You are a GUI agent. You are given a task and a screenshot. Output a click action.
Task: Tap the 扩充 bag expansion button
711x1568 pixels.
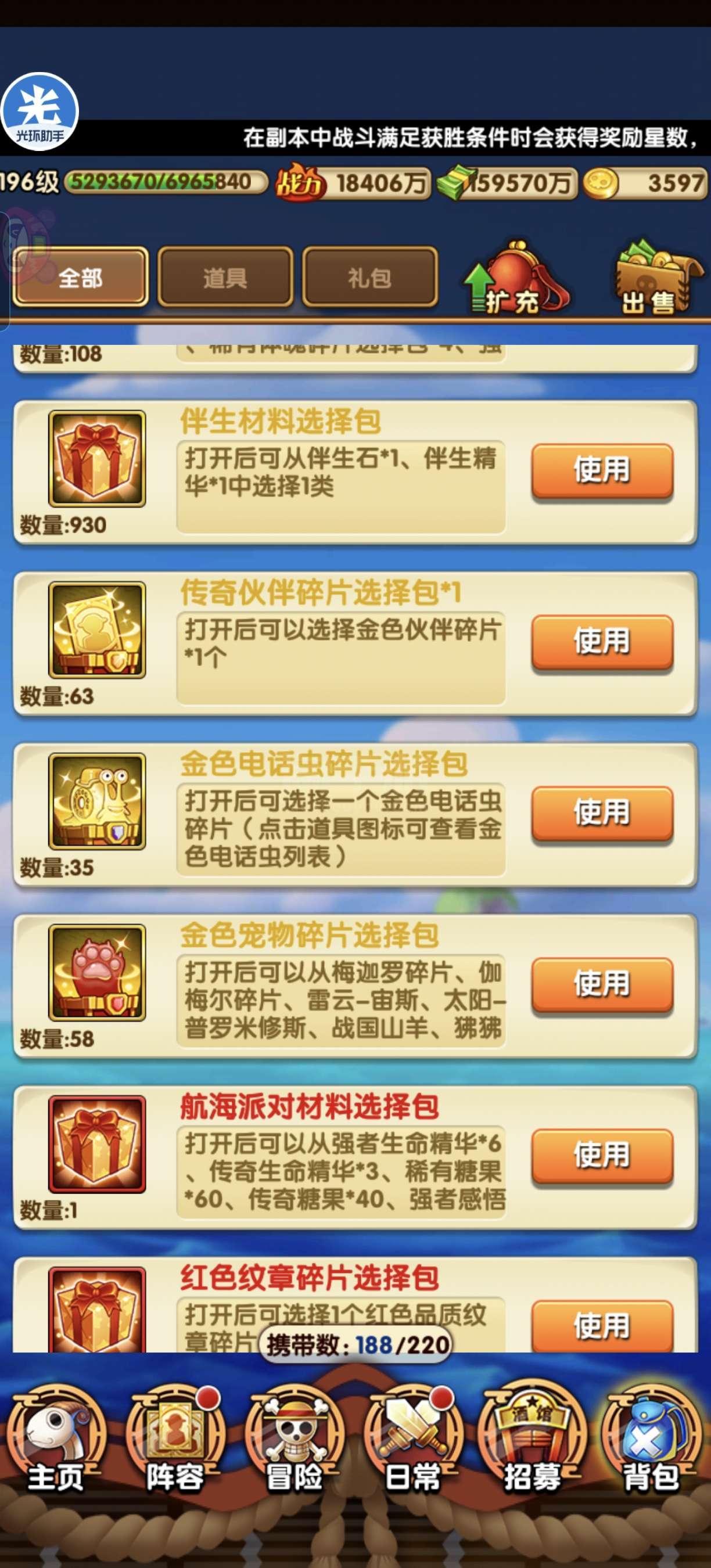tap(516, 279)
